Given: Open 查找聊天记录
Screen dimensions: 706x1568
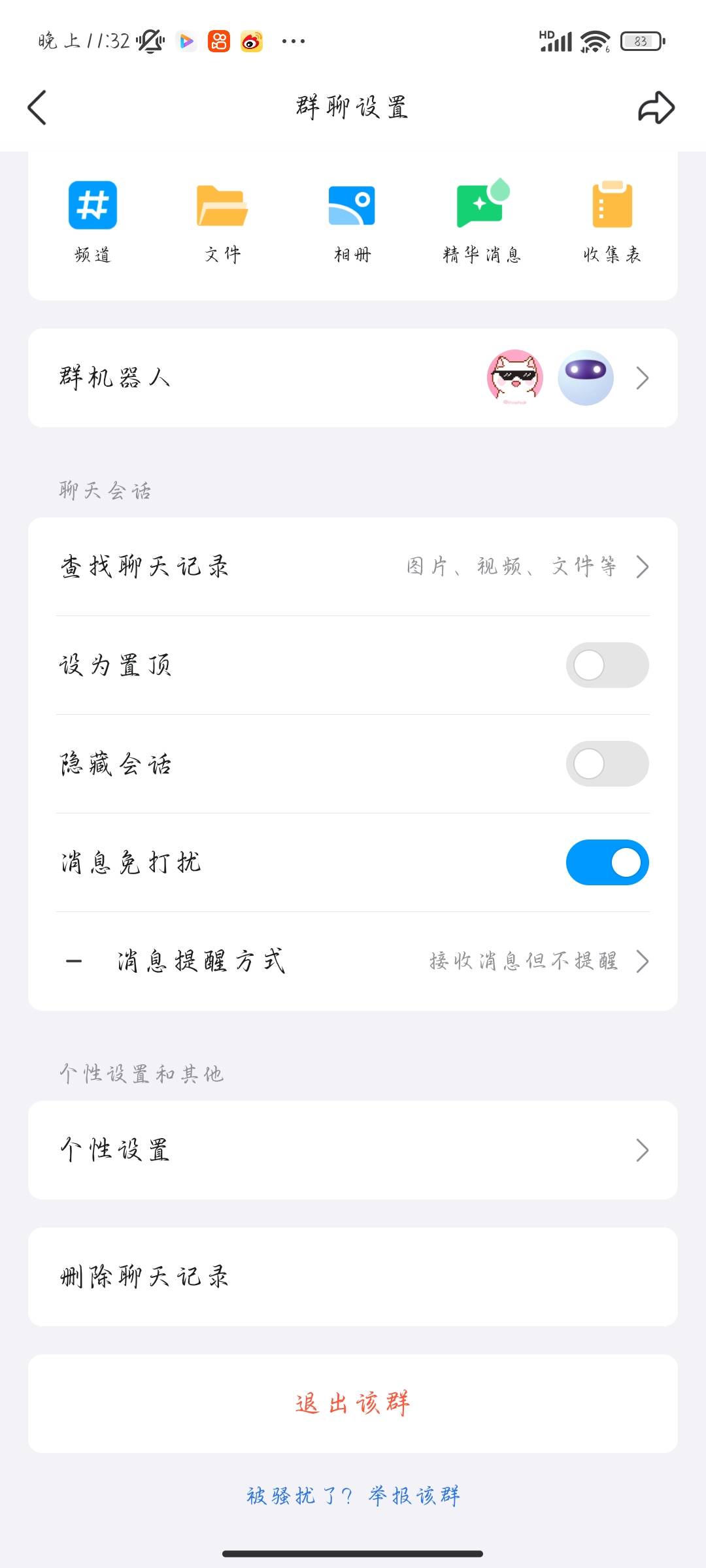Looking at the screenshot, I should tap(353, 566).
